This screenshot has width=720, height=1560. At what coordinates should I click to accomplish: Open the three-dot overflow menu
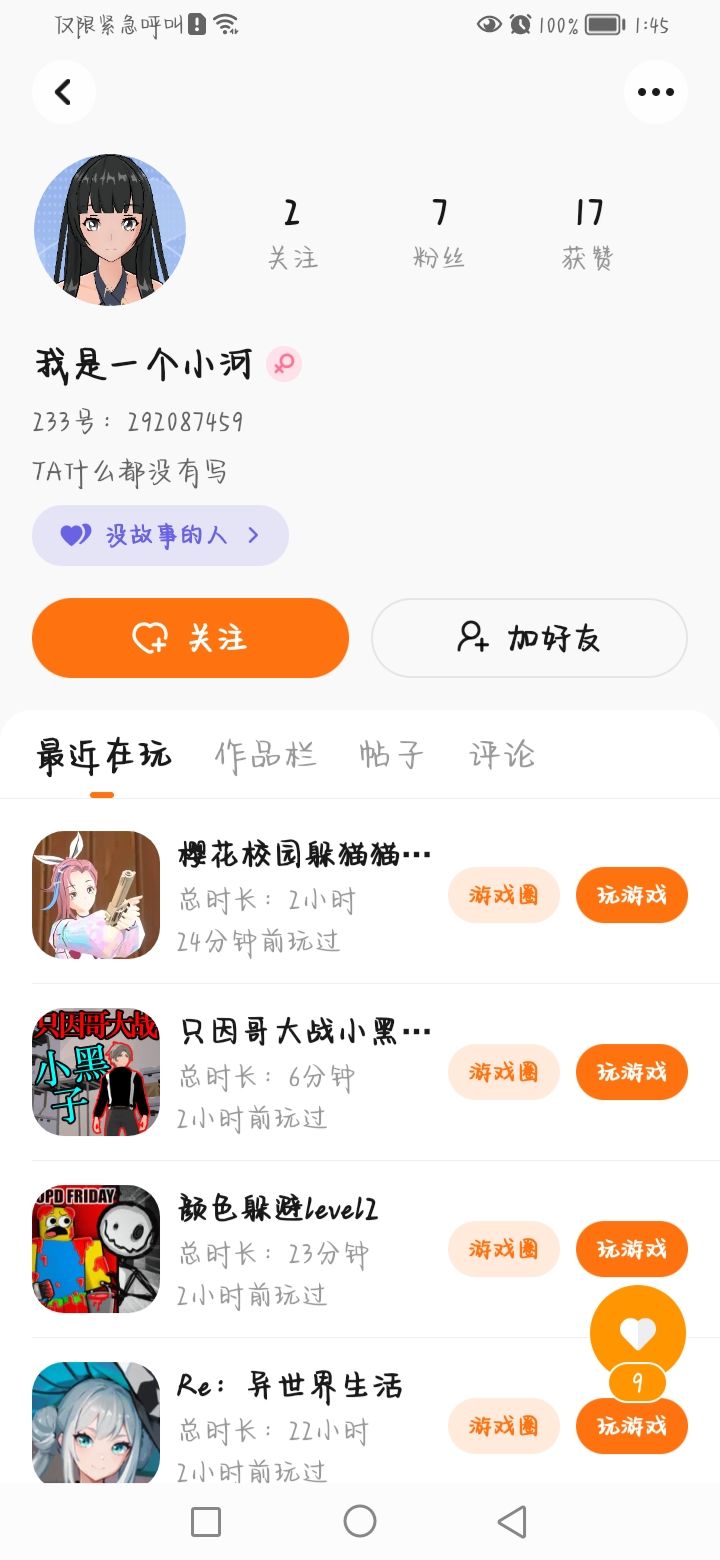pos(655,92)
